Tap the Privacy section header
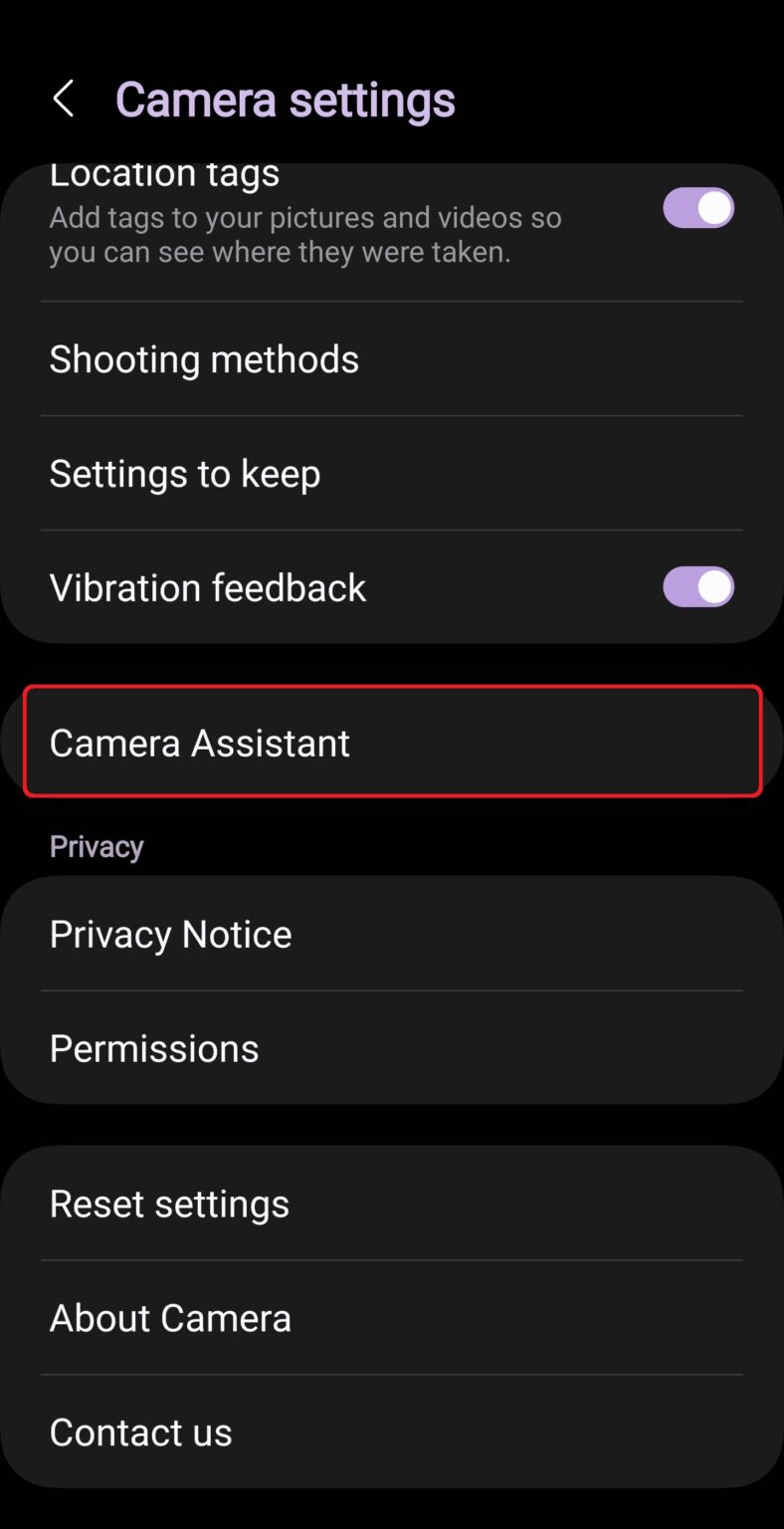This screenshot has height=1529, width=784. point(96,845)
